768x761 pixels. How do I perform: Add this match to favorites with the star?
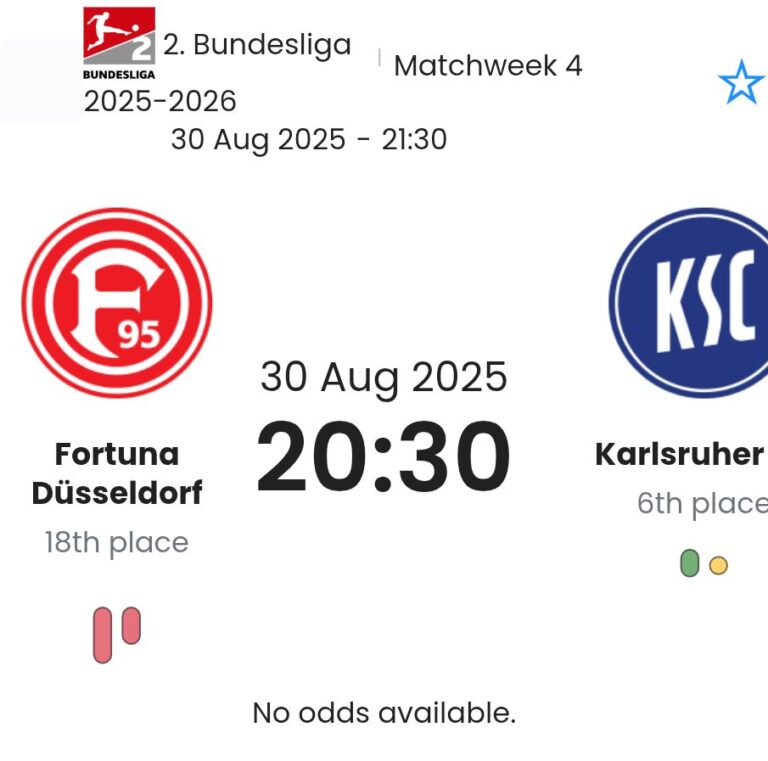pyautogui.click(x=740, y=83)
